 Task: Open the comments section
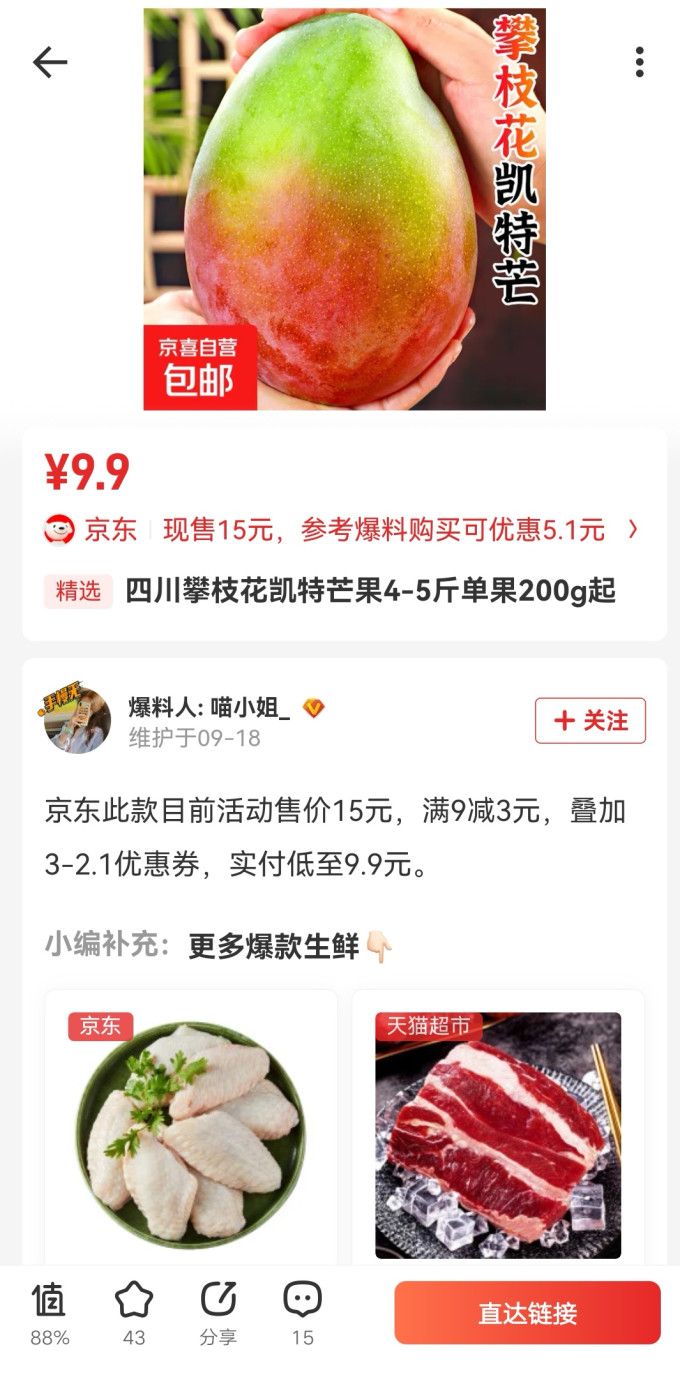(302, 1314)
